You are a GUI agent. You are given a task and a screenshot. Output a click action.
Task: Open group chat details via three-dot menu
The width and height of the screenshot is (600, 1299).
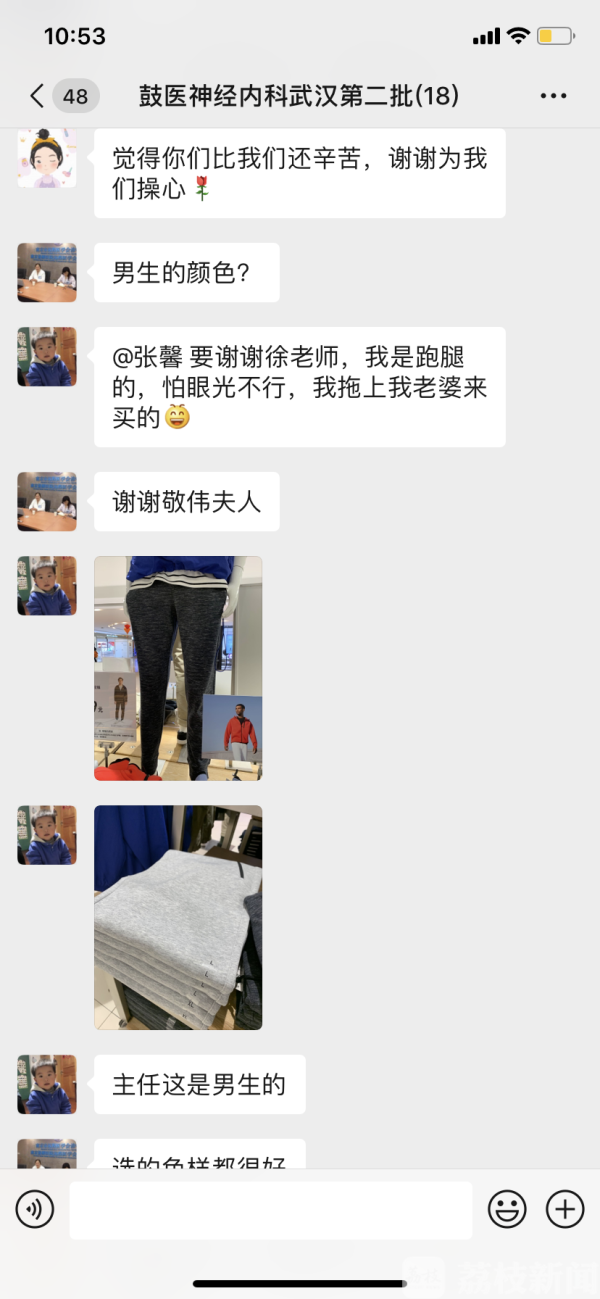pyautogui.click(x=553, y=96)
